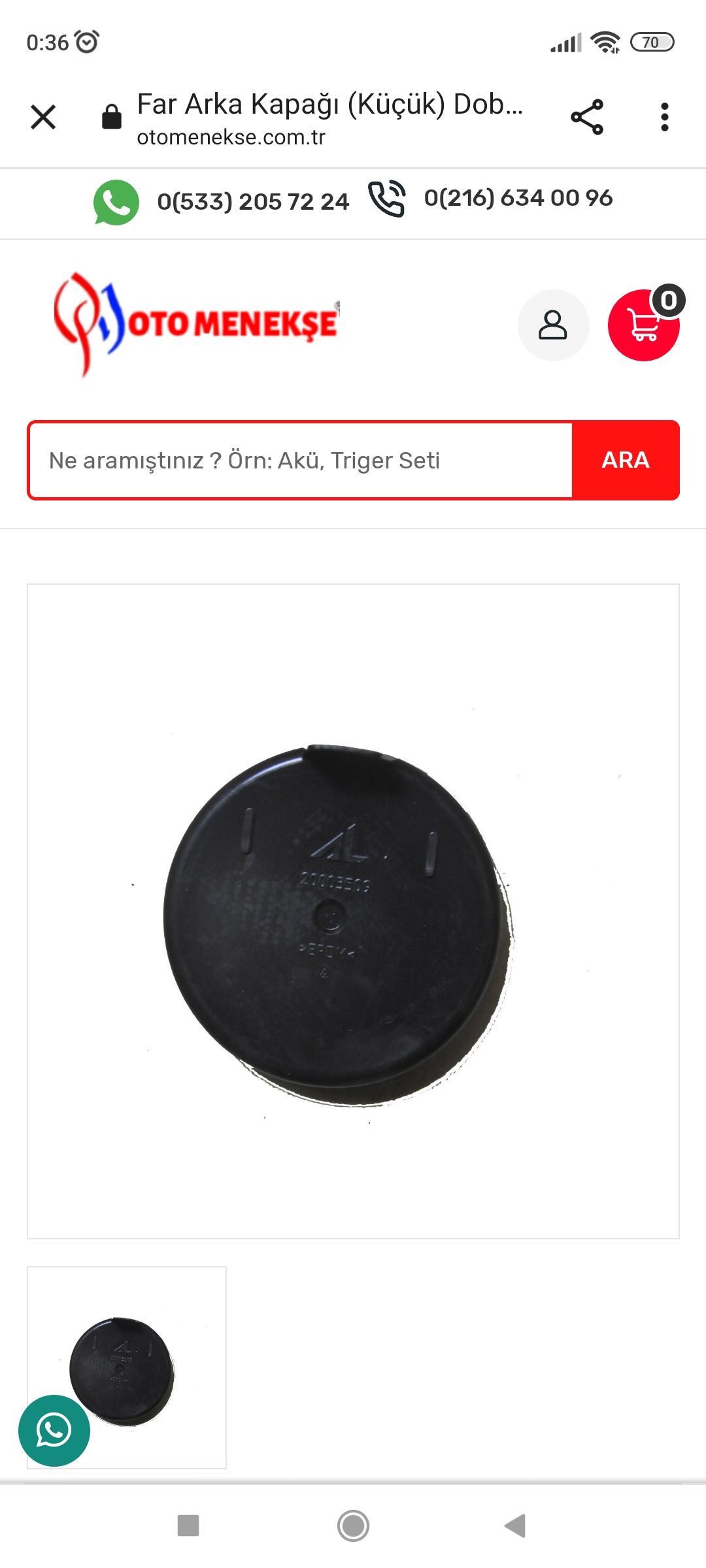Tap the ARA search button
Screen dimensions: 706x1568
(x=626, y=461)
